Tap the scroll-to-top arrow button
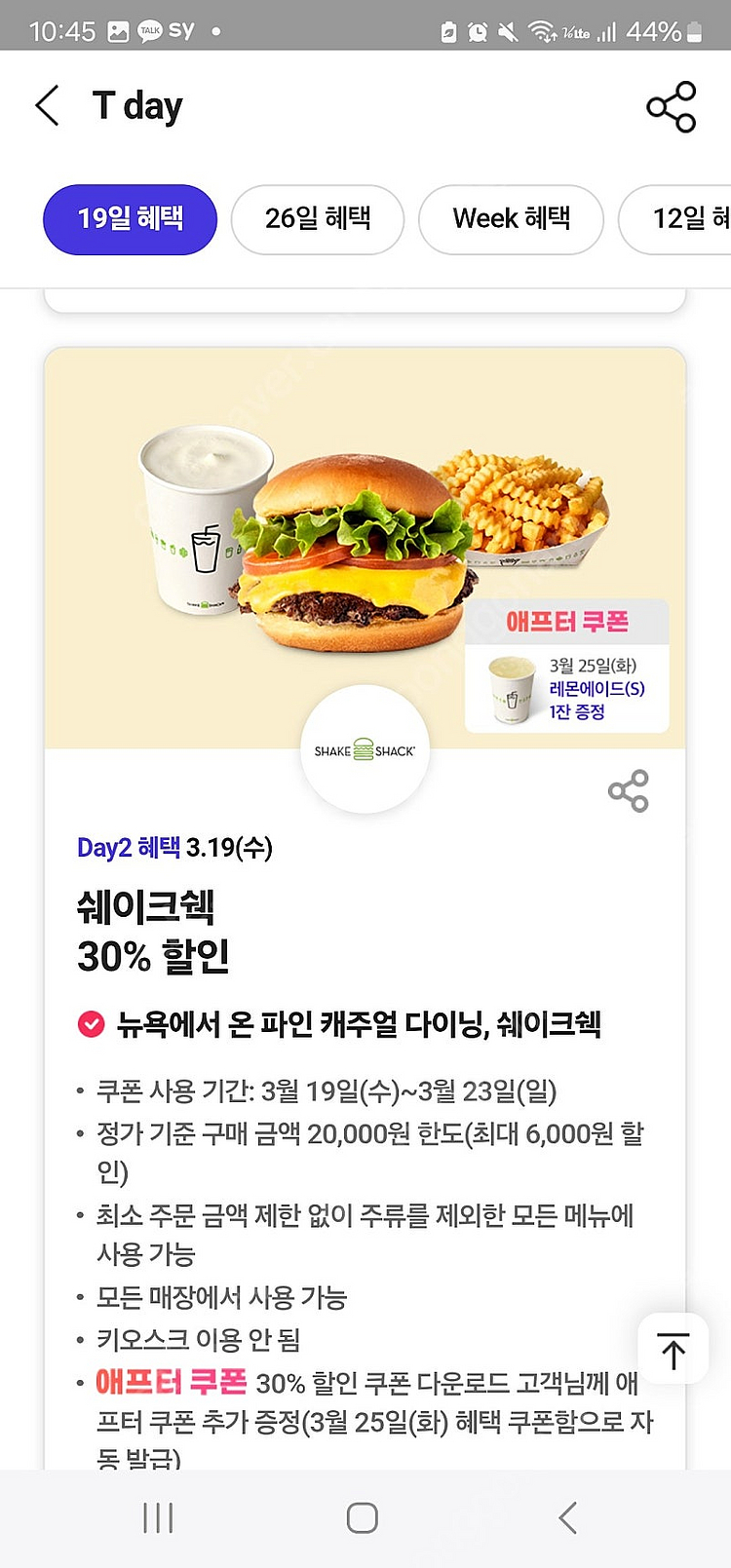731x1568 pixels. [673, 1350]
